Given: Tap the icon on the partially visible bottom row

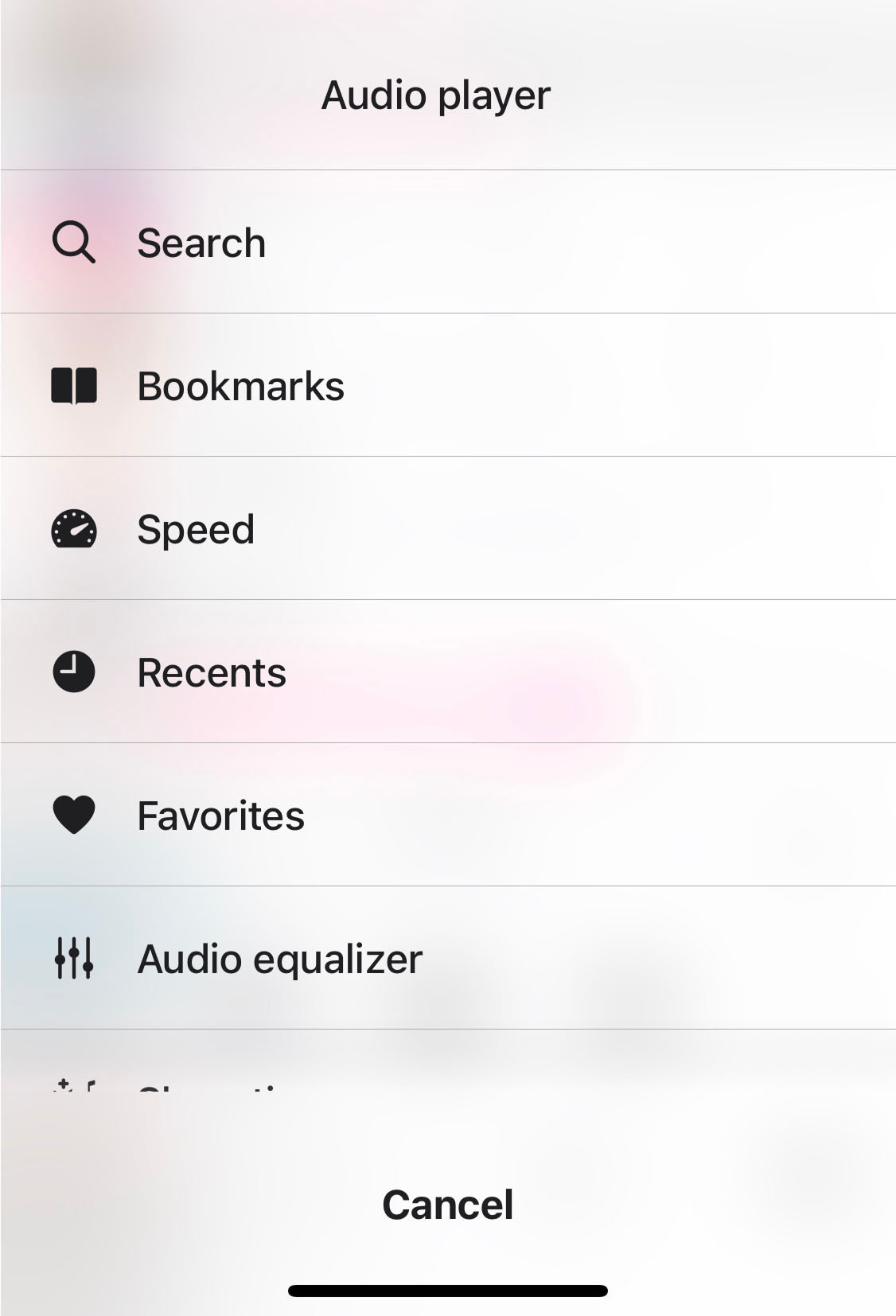Looking at the screenshot, I should (x=74, y=1086).
